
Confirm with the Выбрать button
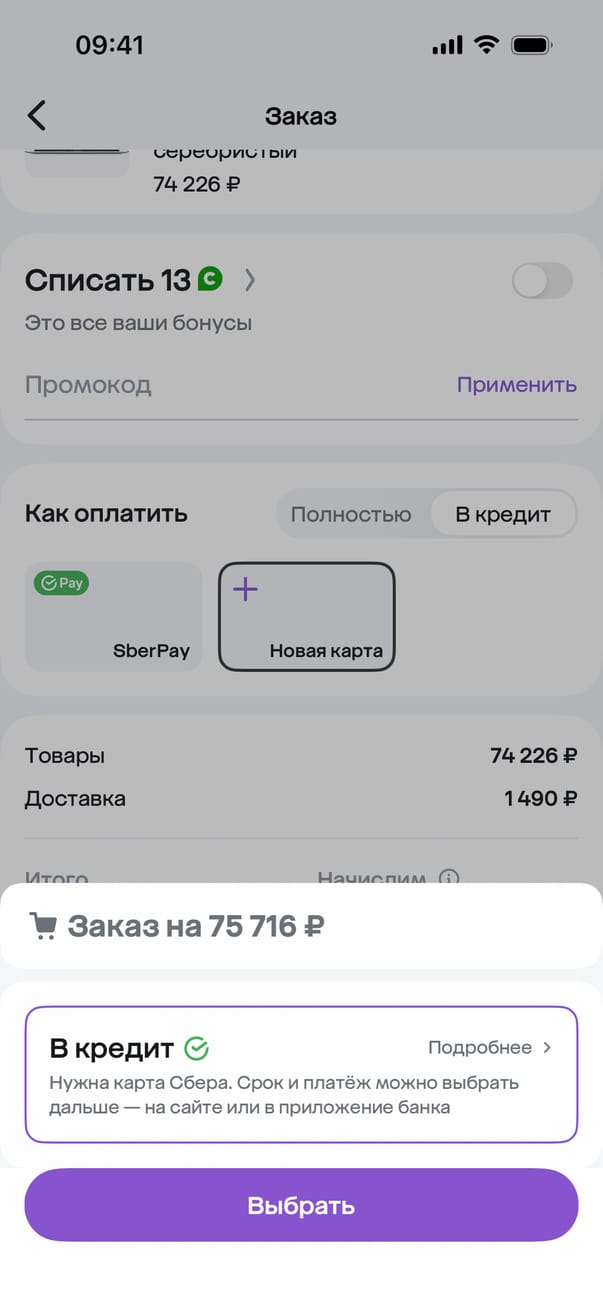(x=301, y=1205)
